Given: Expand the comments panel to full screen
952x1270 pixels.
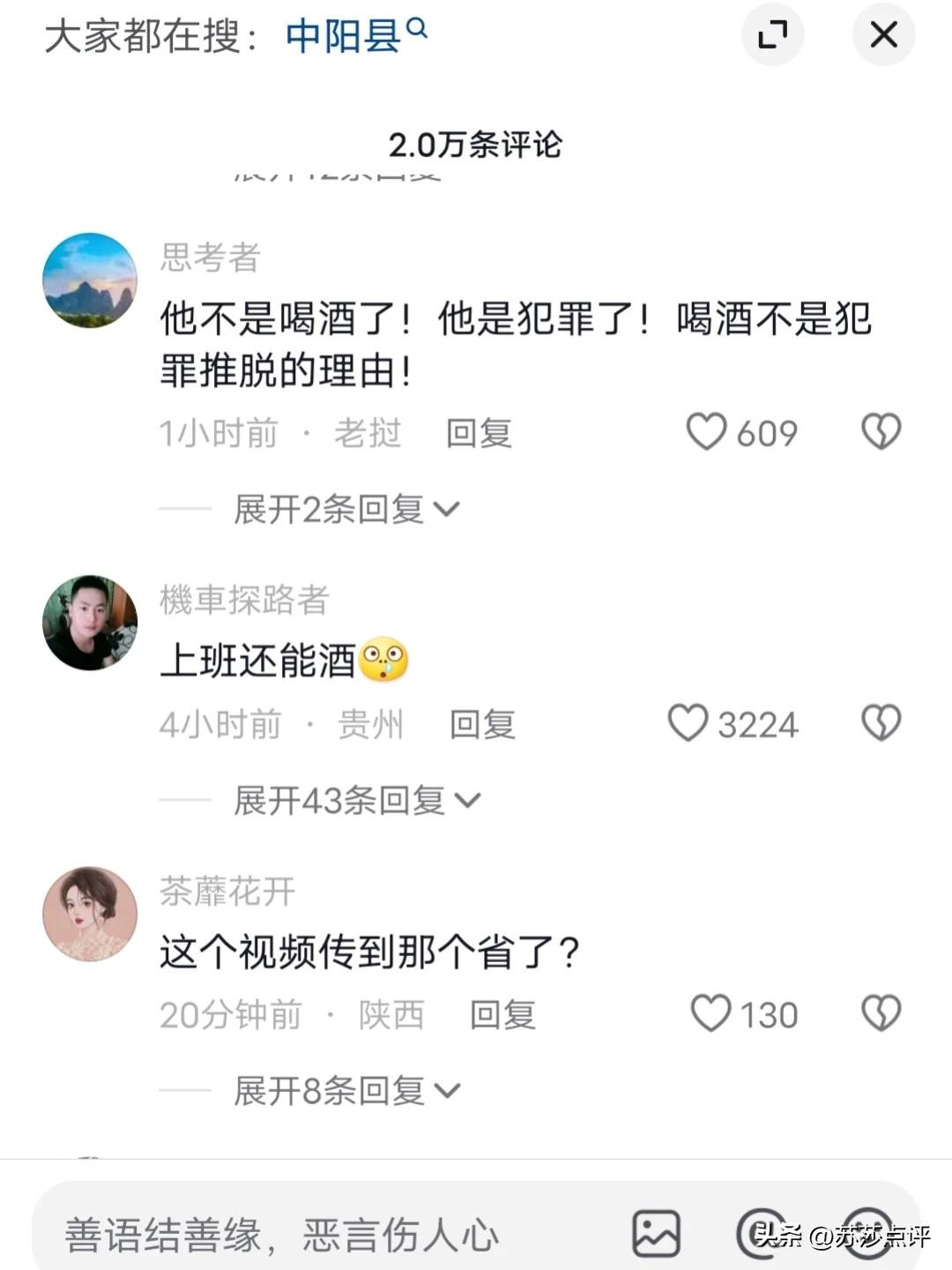Looking at the screenshot, I should tap(773, 35).
